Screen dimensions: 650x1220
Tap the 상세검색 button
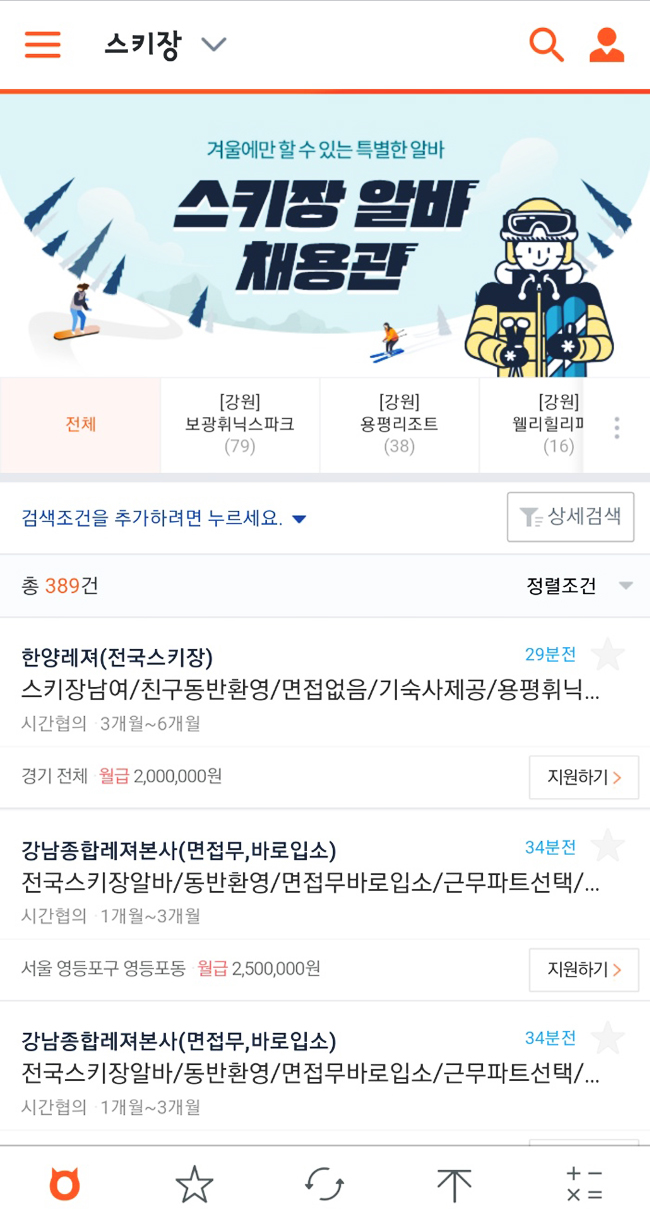click(570, 517)
